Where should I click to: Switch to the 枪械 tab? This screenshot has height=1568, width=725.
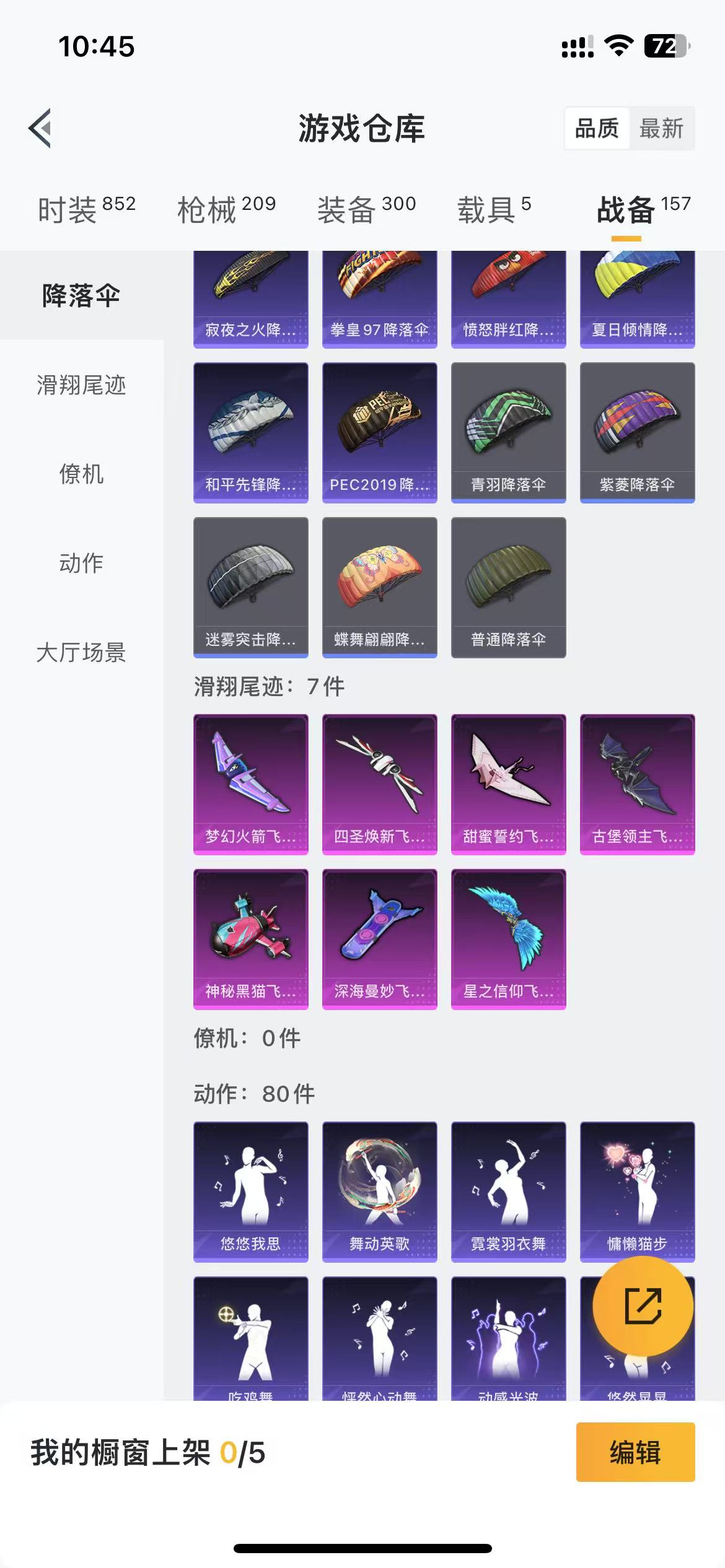click(227, 209)
